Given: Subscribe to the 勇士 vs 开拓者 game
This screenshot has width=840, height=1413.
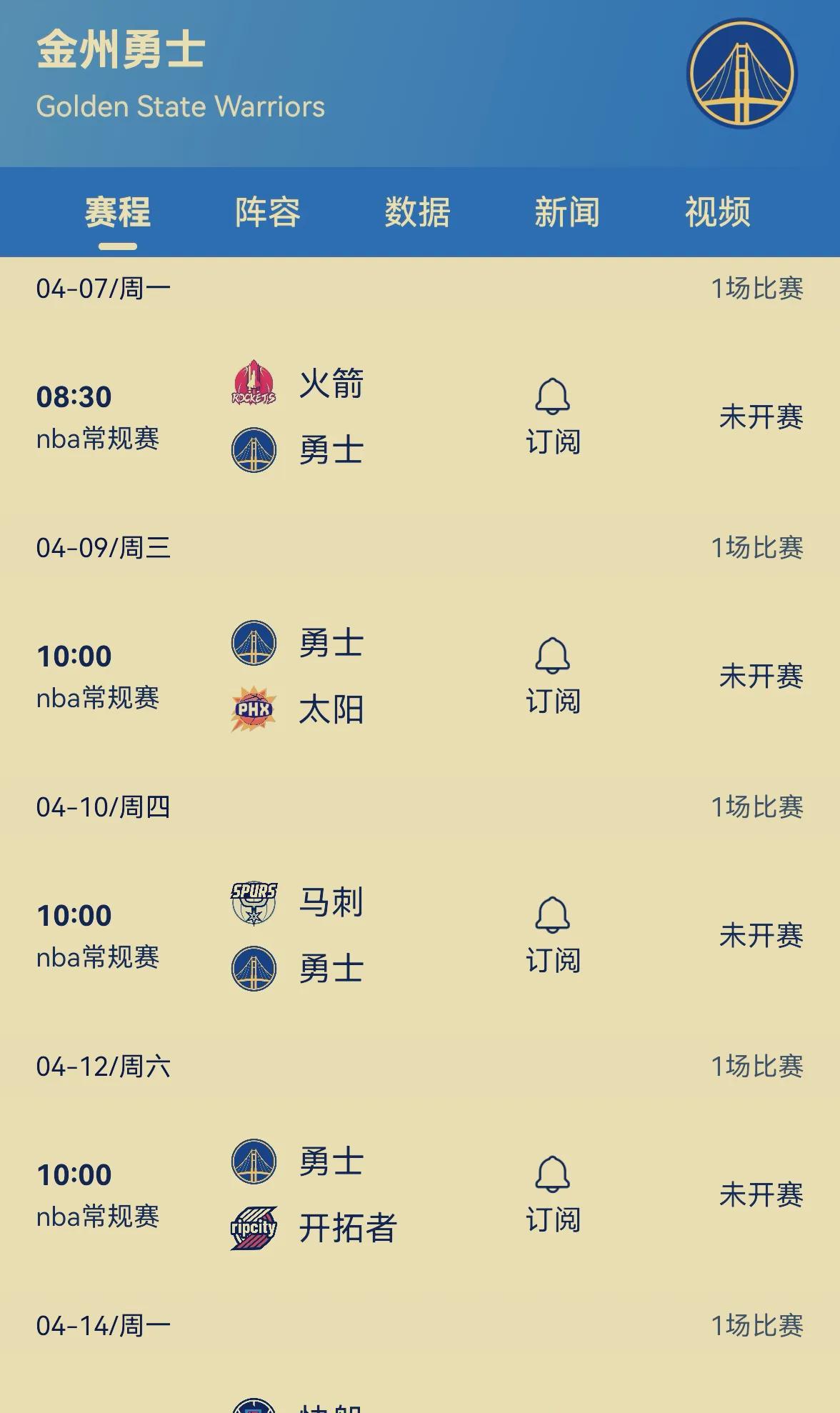Looking at the screenshot, I should click(553, 1195).
